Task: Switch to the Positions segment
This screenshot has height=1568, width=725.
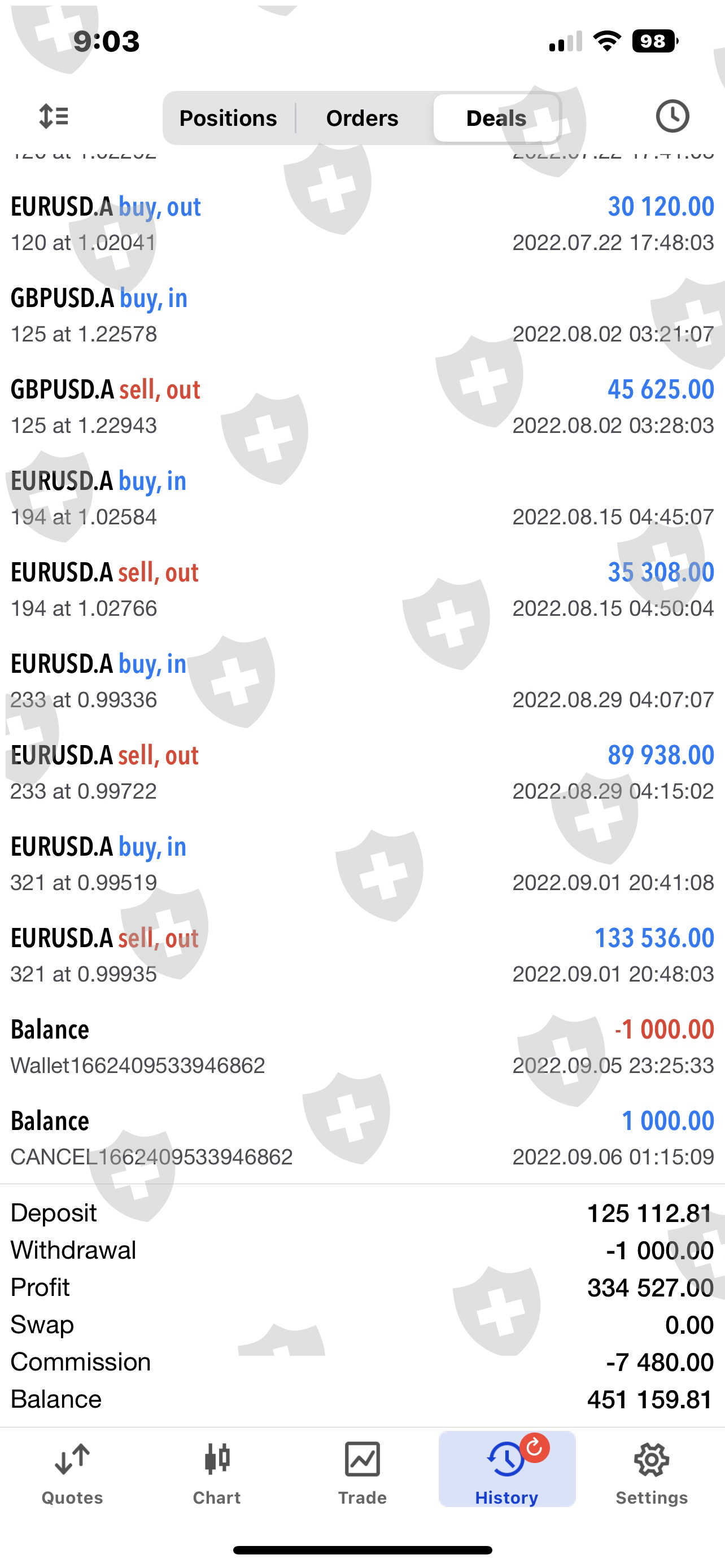Action: click(x=228, y=118)
